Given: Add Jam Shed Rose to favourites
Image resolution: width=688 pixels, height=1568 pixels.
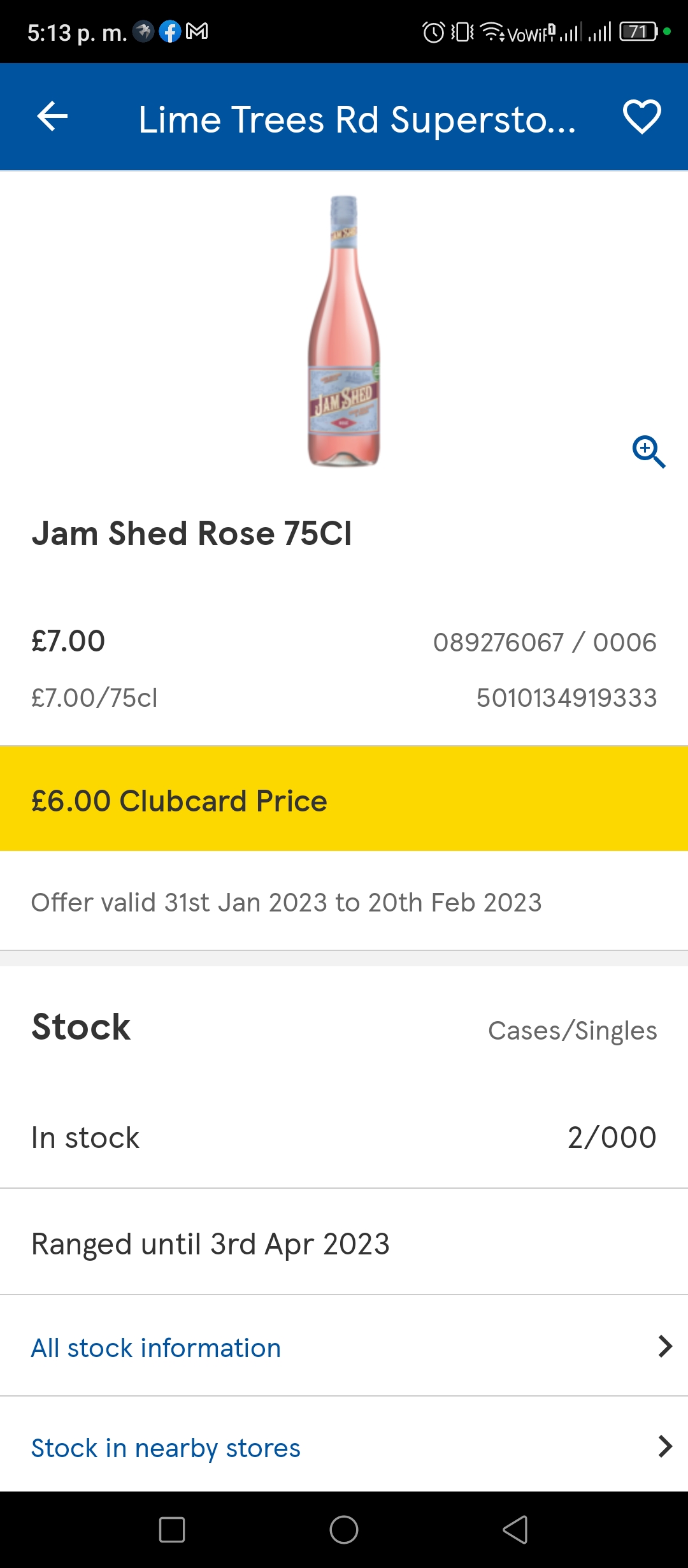Looking at the screenshot, I should pos(641,117).
